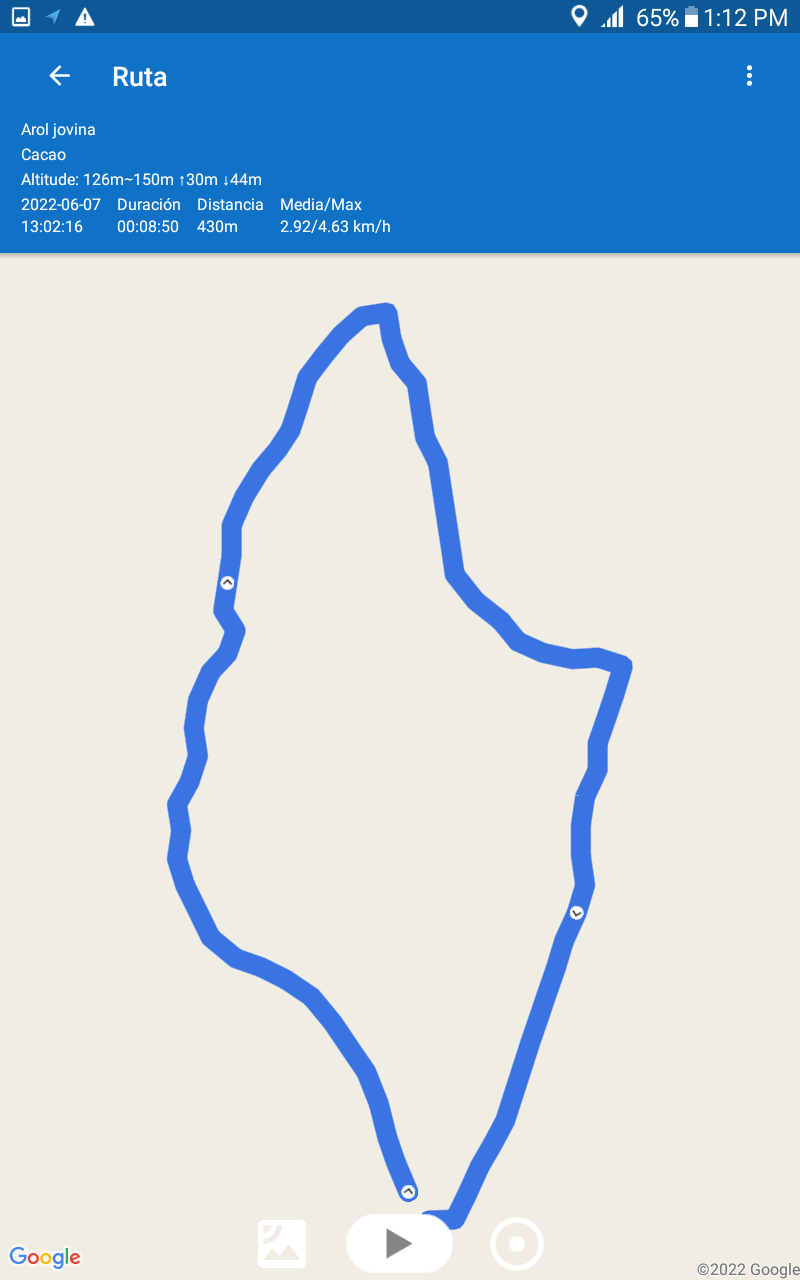Tap the circular center-on-location button
The image size is (800, 1280).
[x=517, y=1244]
